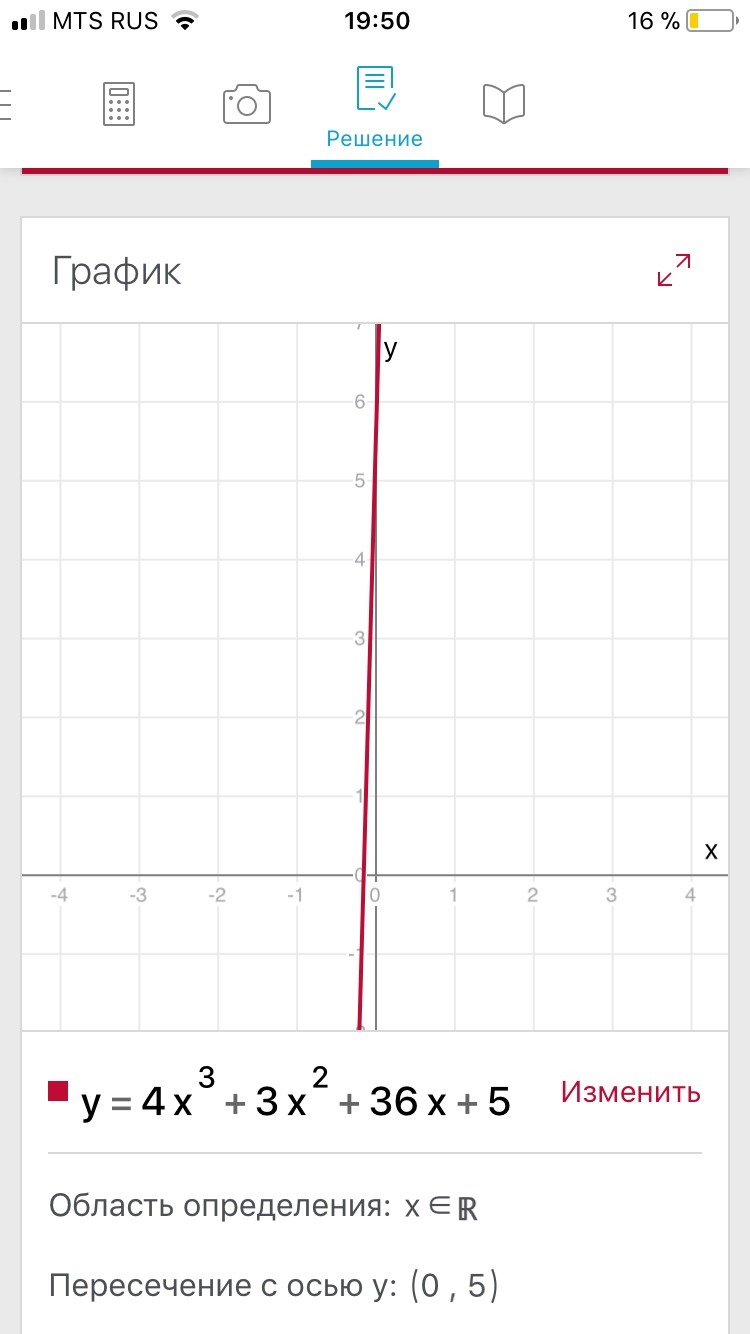The width and height of the screenshot is (750, 1334).
Task: Open the camera tab
Action: point(246,104)
